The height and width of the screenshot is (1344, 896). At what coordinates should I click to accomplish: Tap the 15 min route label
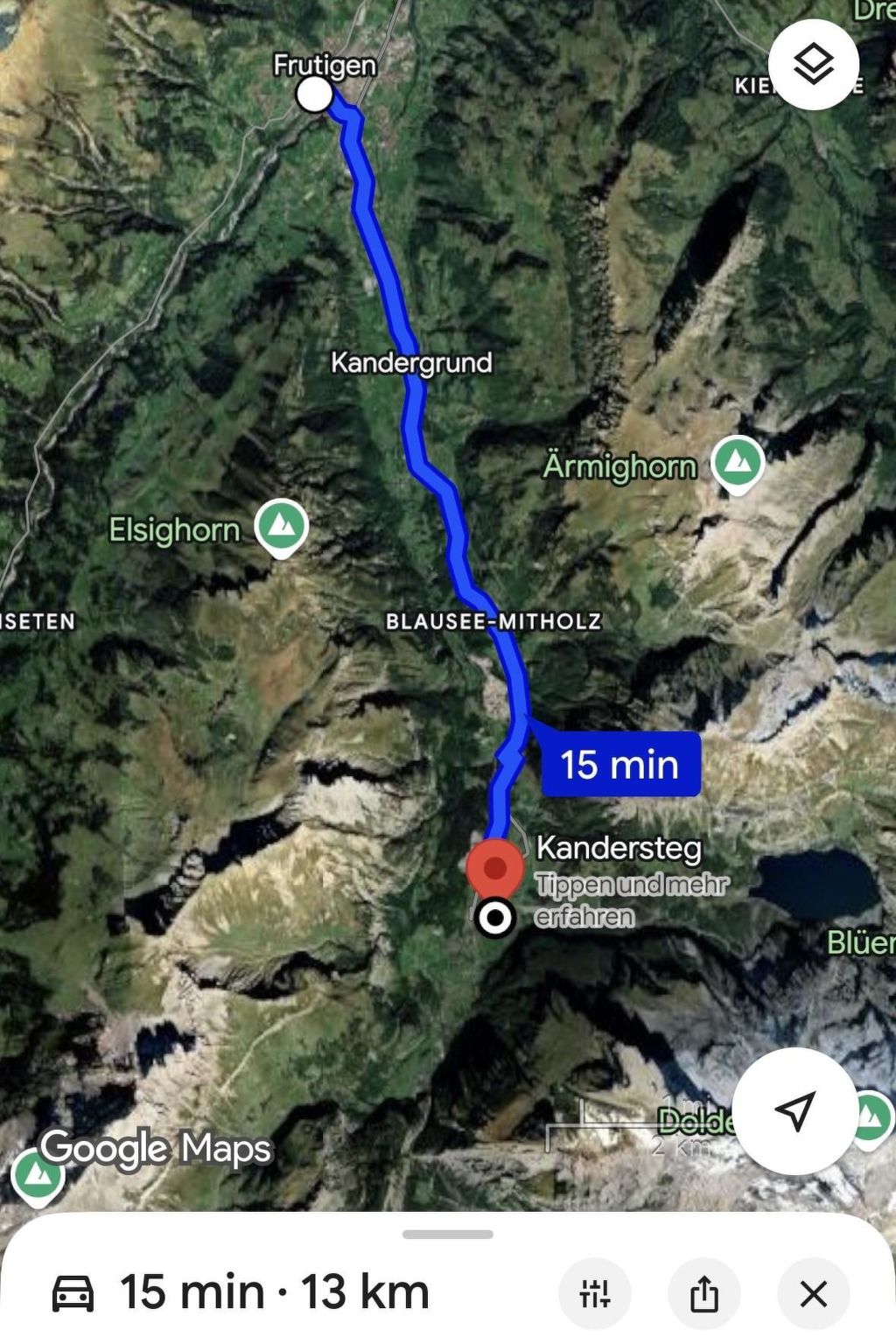pos(620,764)
